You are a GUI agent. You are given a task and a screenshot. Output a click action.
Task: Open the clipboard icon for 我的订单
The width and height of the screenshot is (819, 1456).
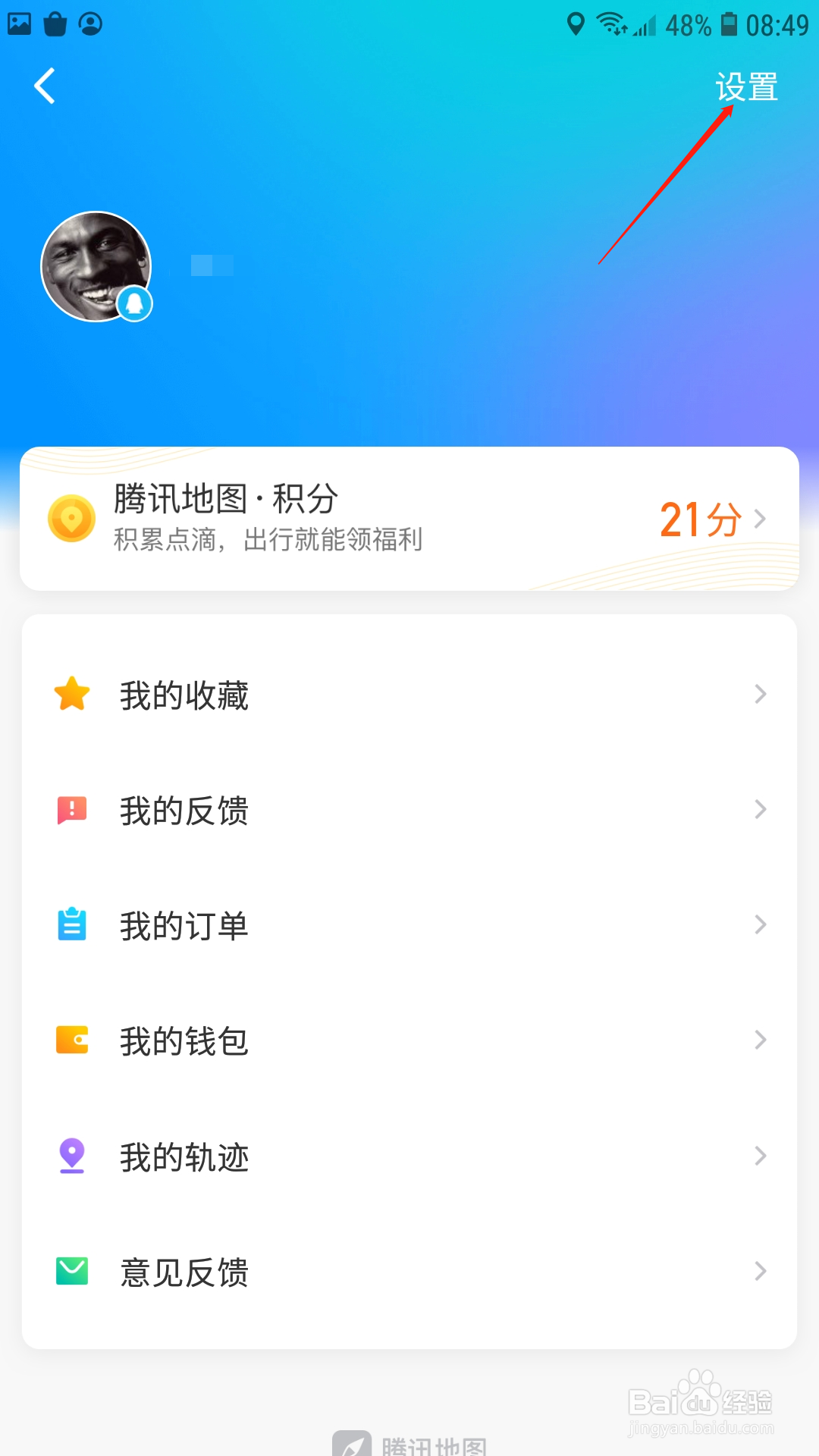(71, 924)
